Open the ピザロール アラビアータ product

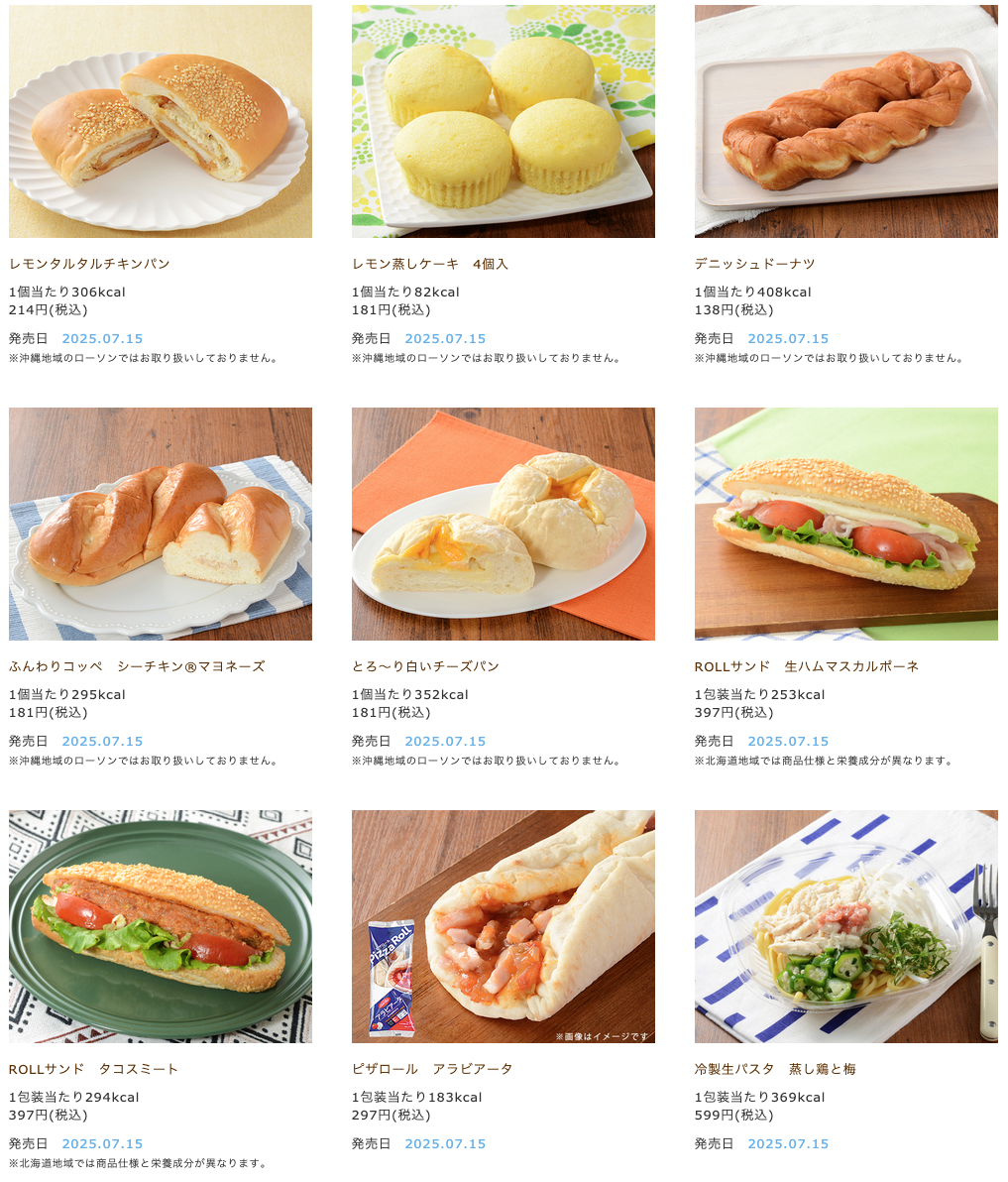pyautogui.click(x=503, y=927)
